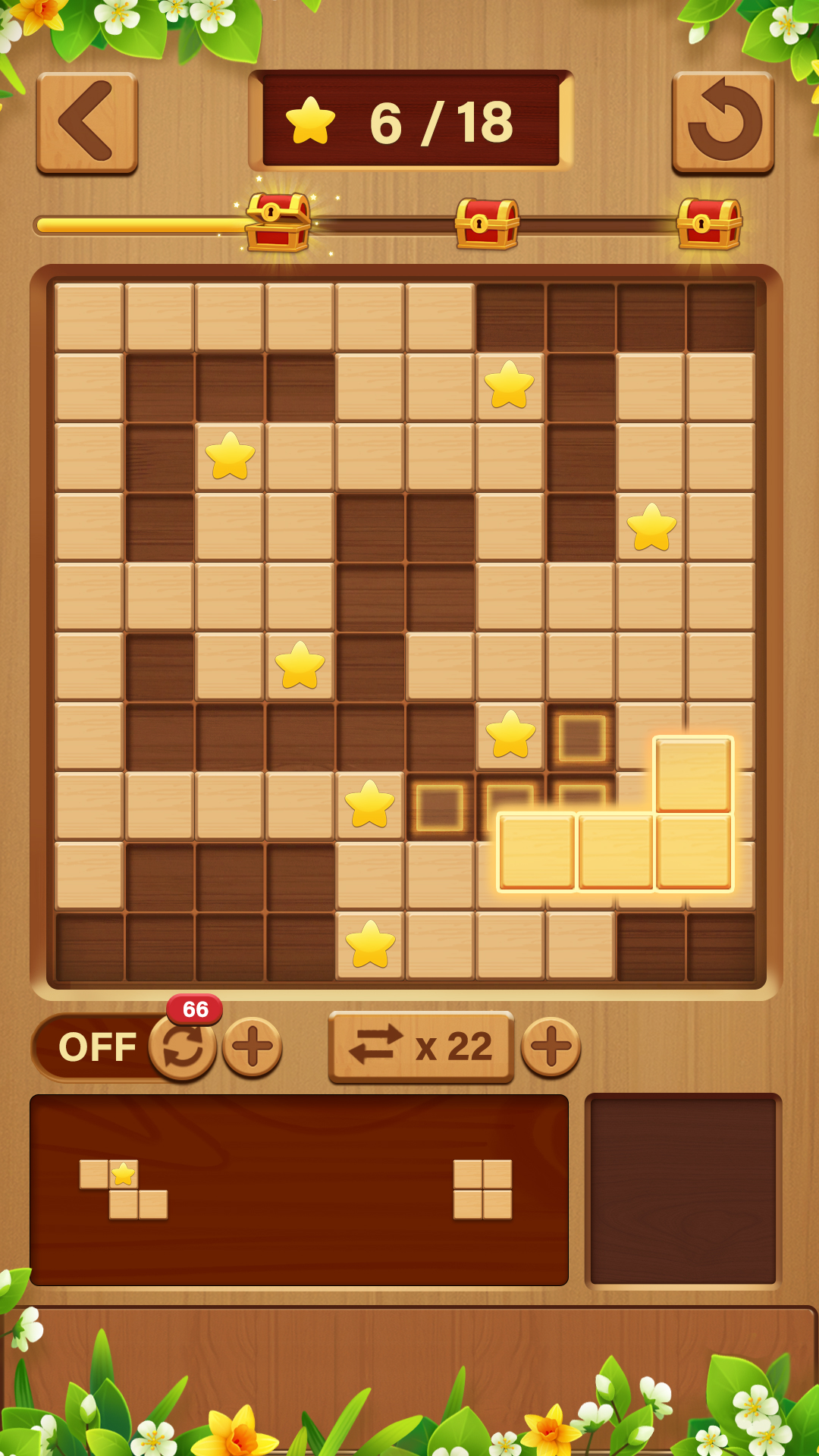Screen dimensions: 819x1456
Task: Open the first treasure chest on progress bar
Action: [278, 223]
